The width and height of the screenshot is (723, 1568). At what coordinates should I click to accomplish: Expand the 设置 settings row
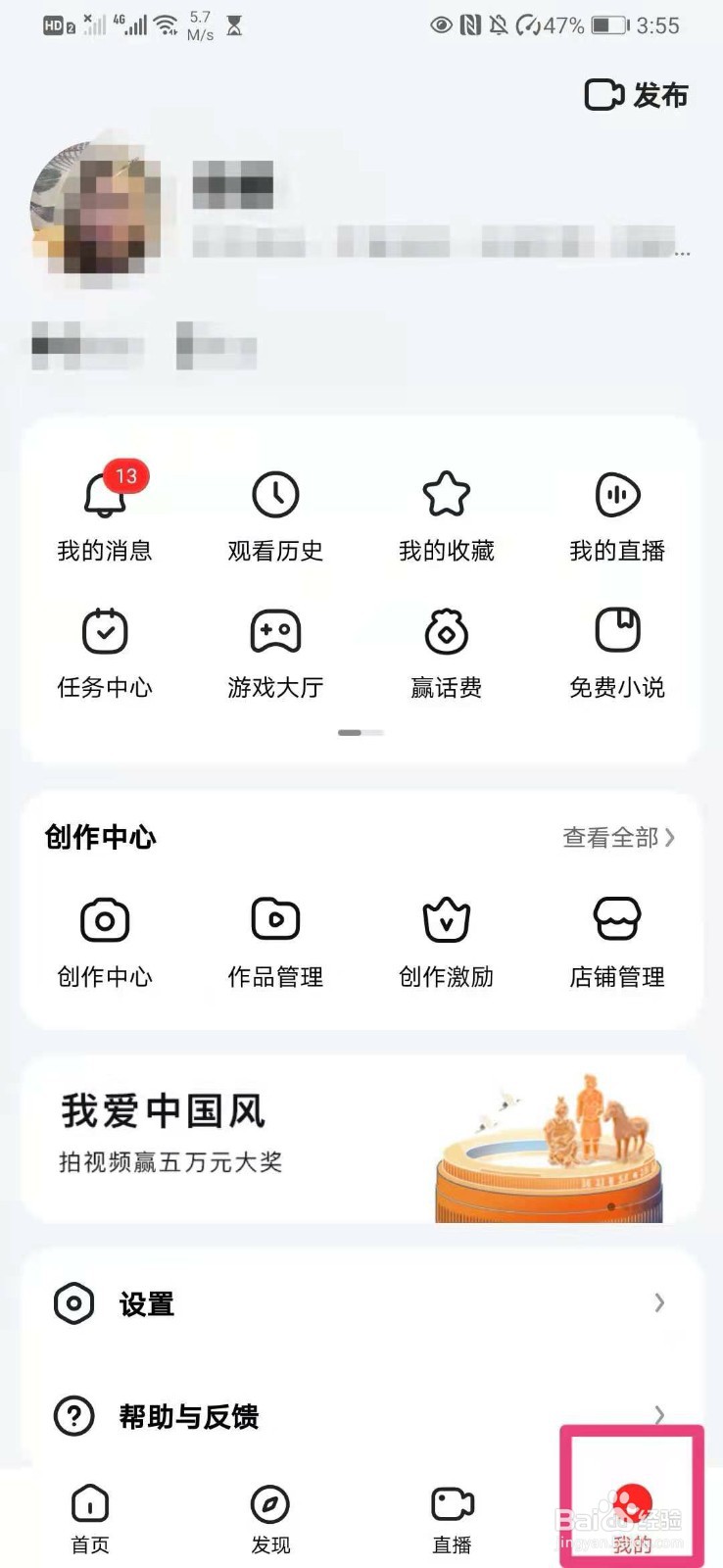pyautogui.click(x=362, y=1304)
